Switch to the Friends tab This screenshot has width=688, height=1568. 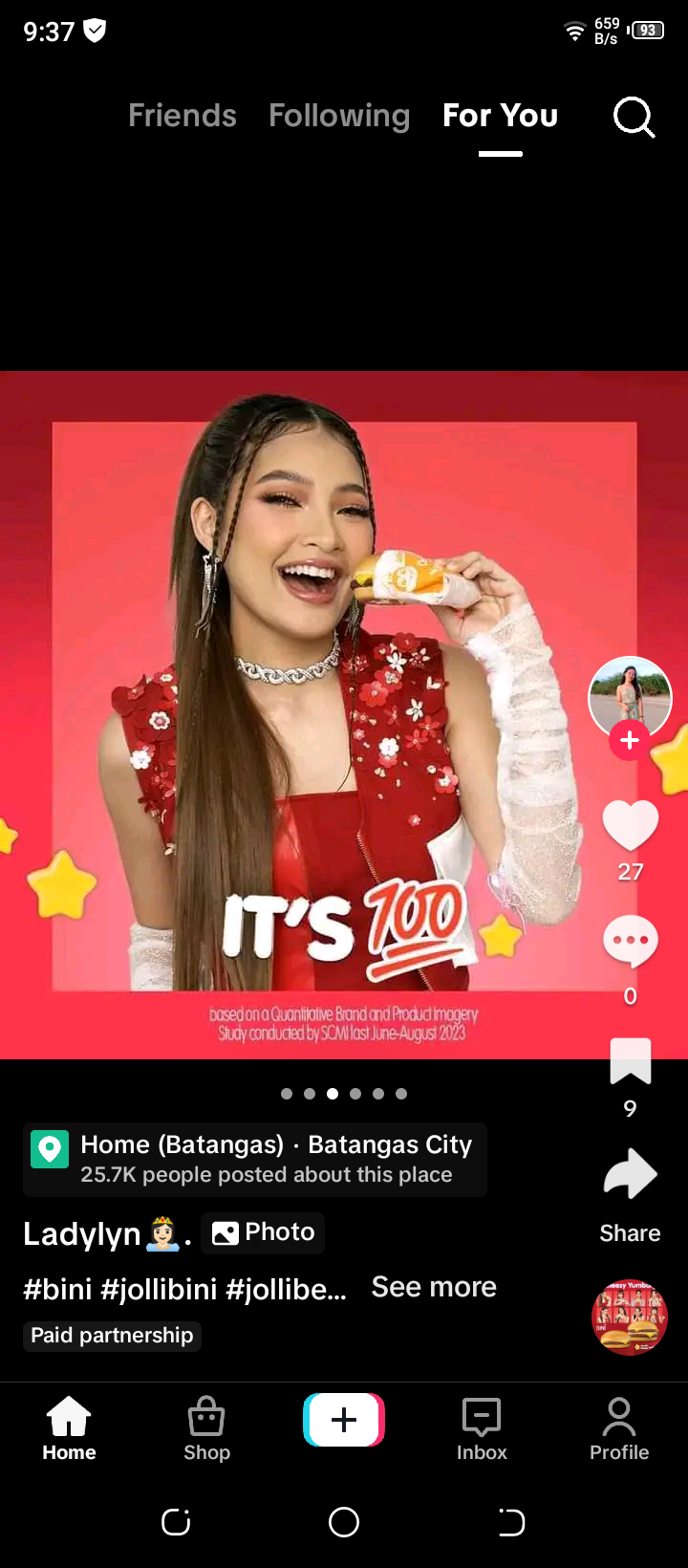click(182, 116)
